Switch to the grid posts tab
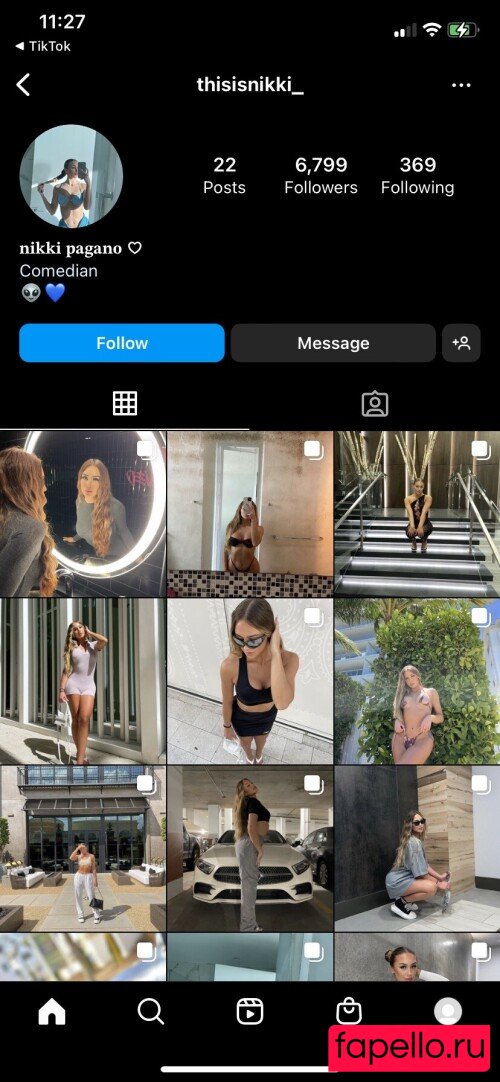 coord(125,403)
